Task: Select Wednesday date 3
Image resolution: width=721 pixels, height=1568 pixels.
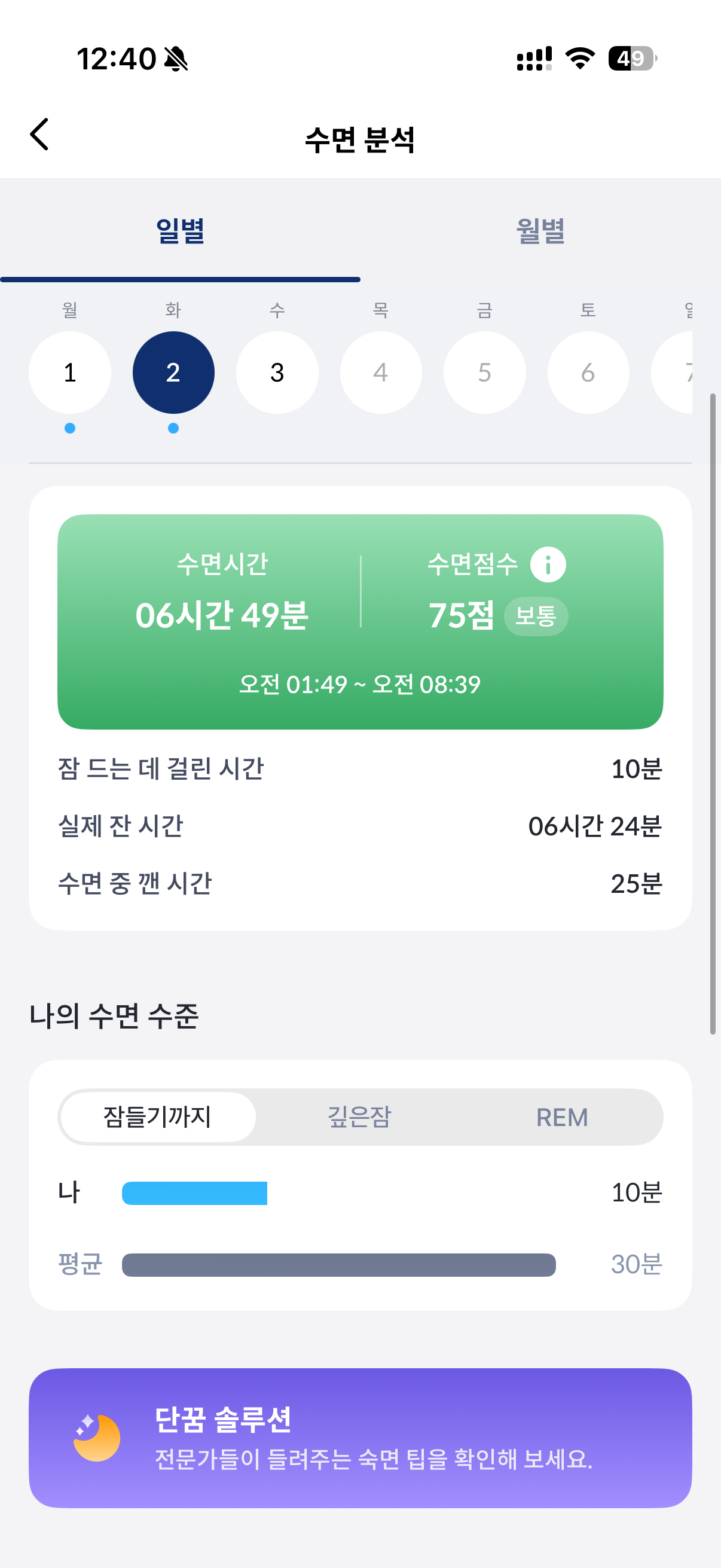Action: [277, 373]
